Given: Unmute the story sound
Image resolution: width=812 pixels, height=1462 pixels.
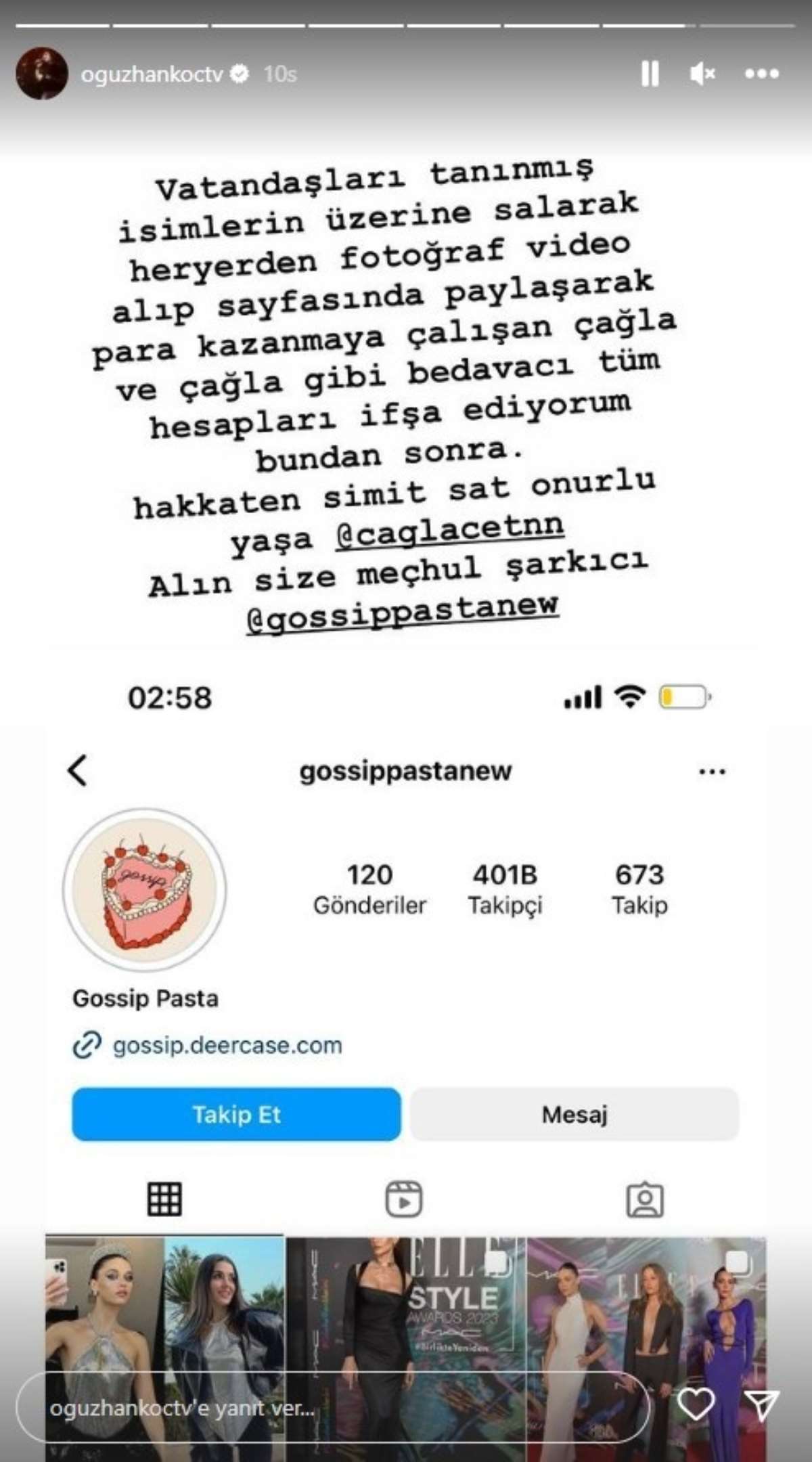Looking at the screenshot, I should 702,73.
